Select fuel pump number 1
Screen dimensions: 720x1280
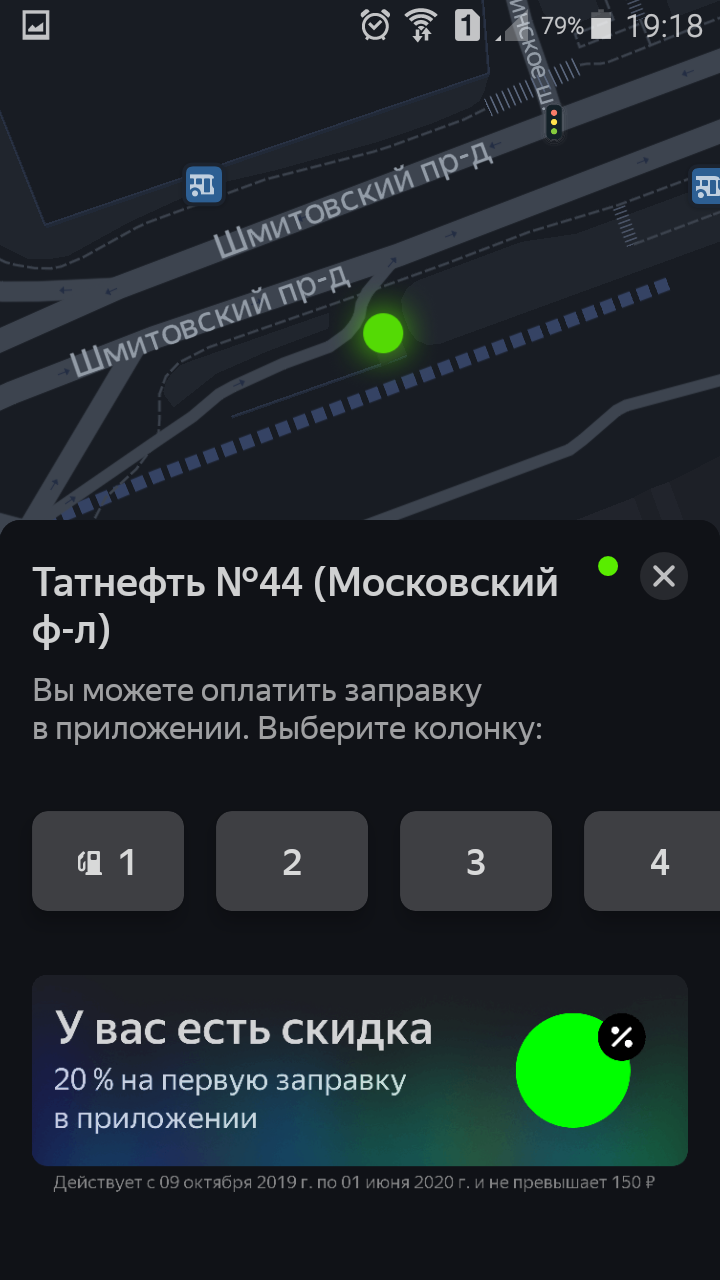coord(108,861)
